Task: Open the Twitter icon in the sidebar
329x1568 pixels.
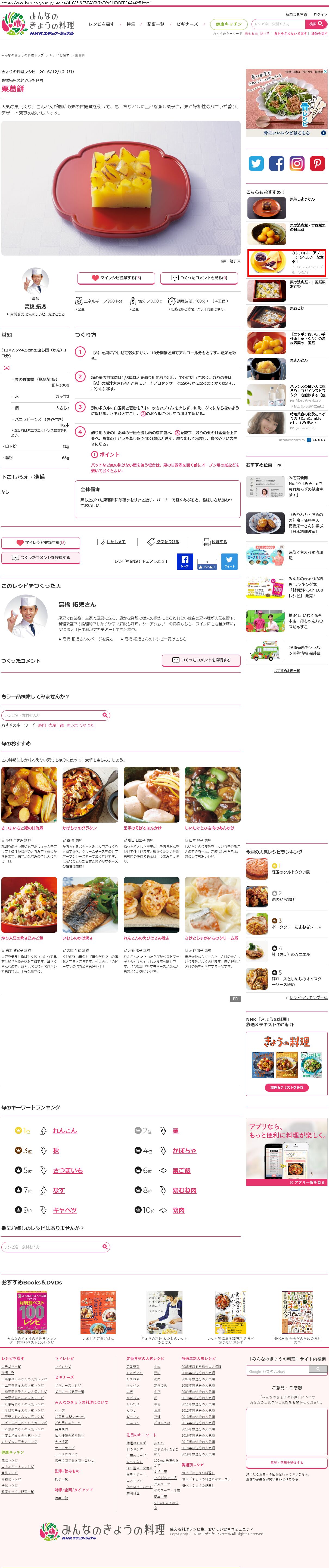Action: point(256,163)
